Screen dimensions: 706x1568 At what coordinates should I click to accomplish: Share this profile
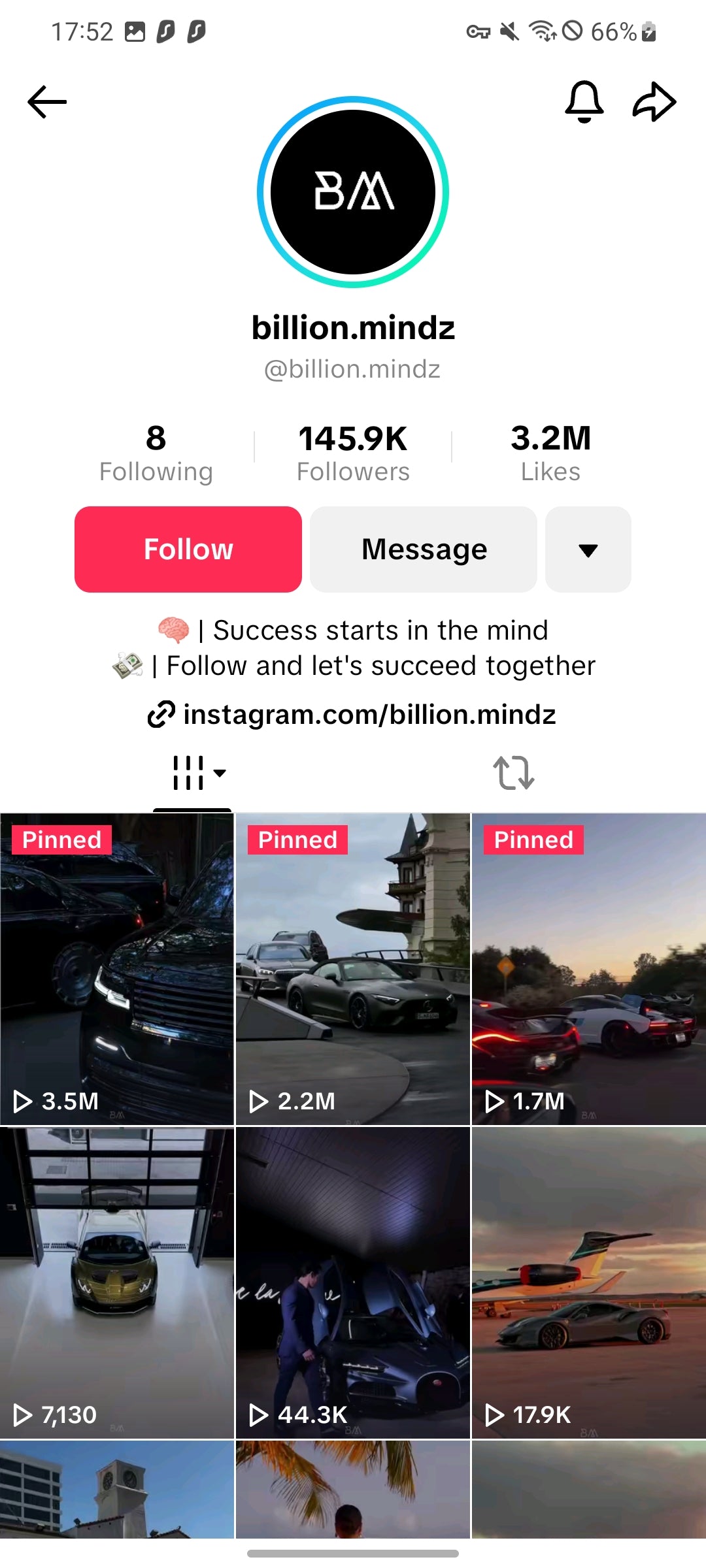tap(654, 102)
